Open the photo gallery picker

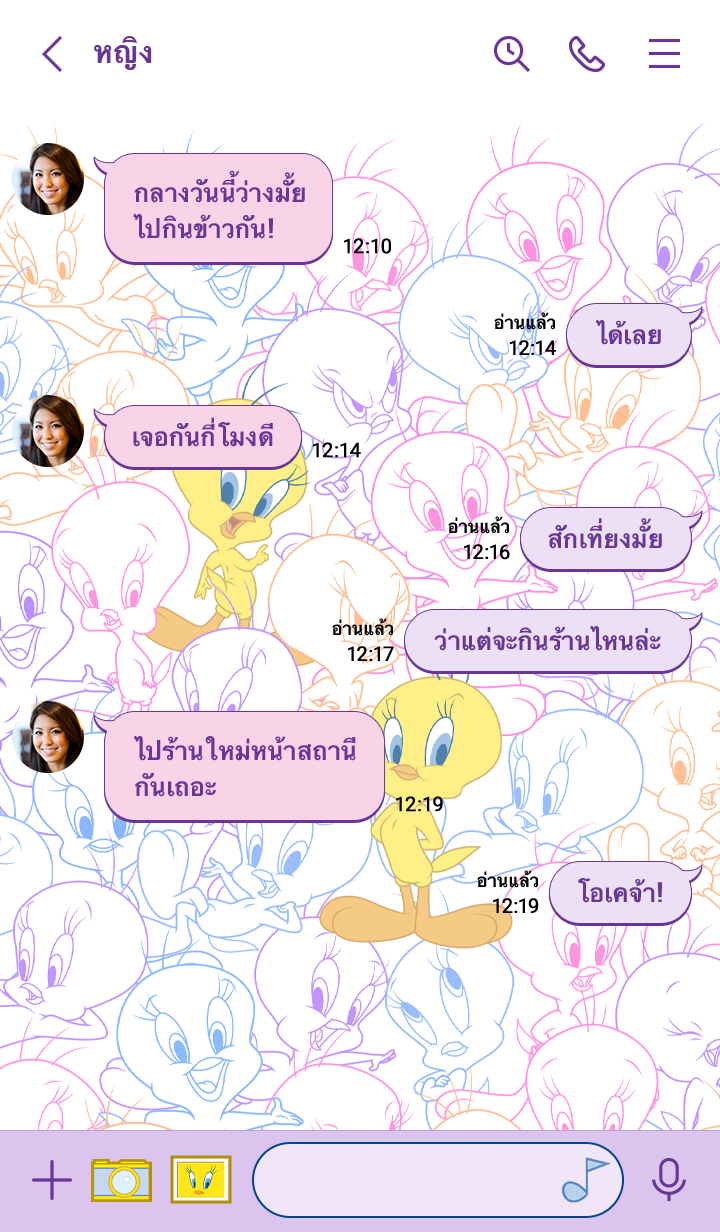200,1180
